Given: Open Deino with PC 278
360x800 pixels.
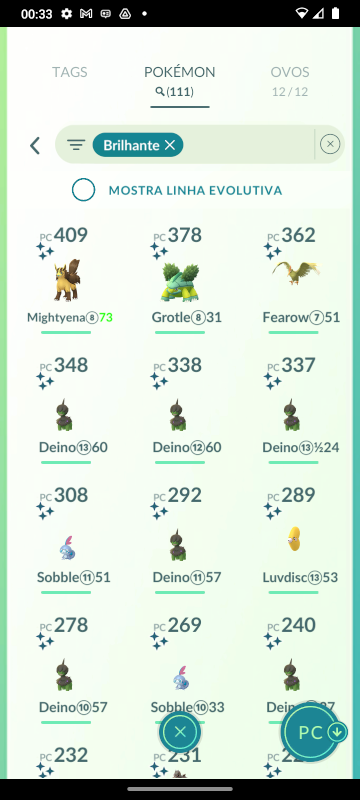Looking at the screenshot, I should point(66,670).
